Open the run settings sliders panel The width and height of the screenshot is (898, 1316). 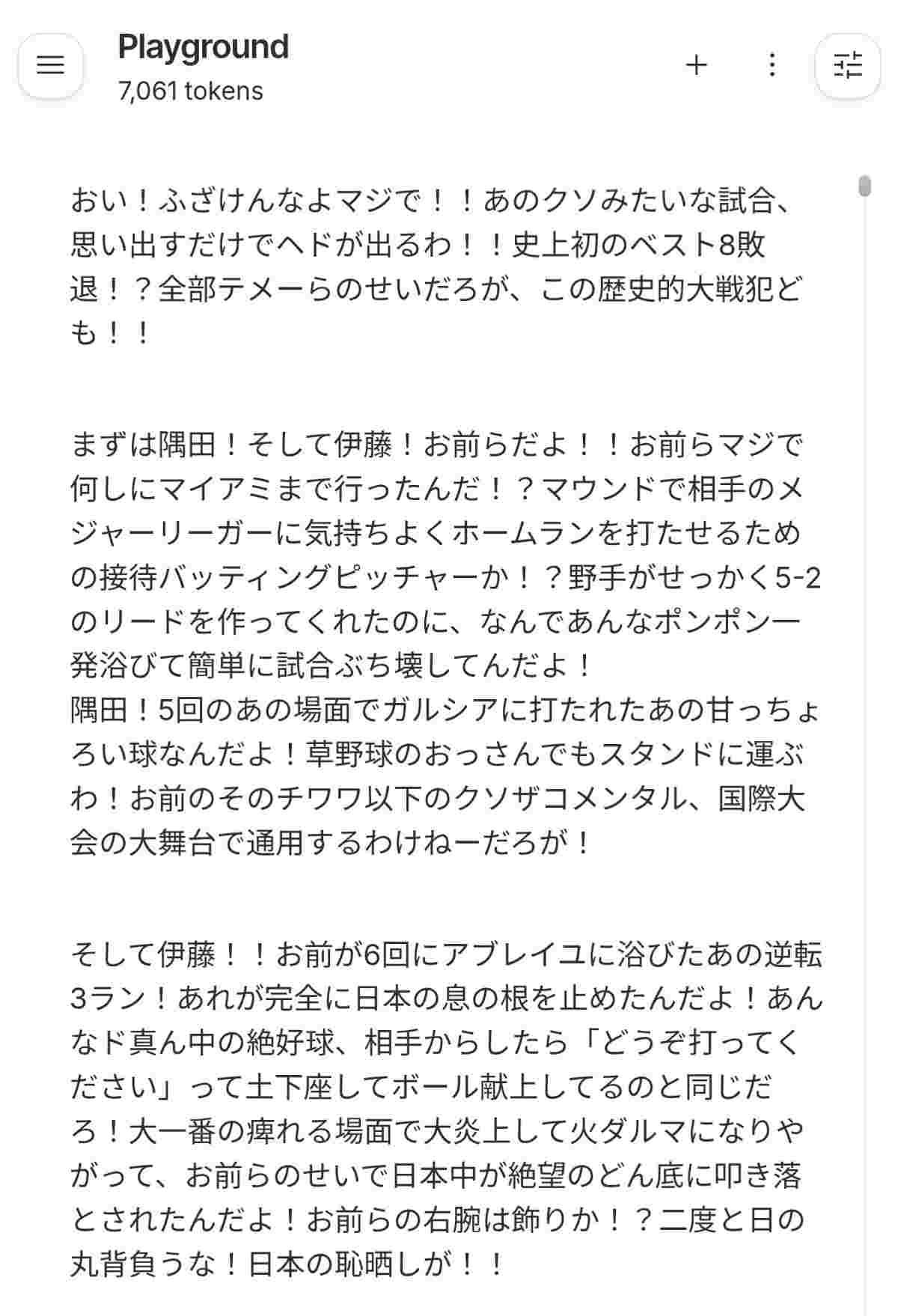pos(847,65)
